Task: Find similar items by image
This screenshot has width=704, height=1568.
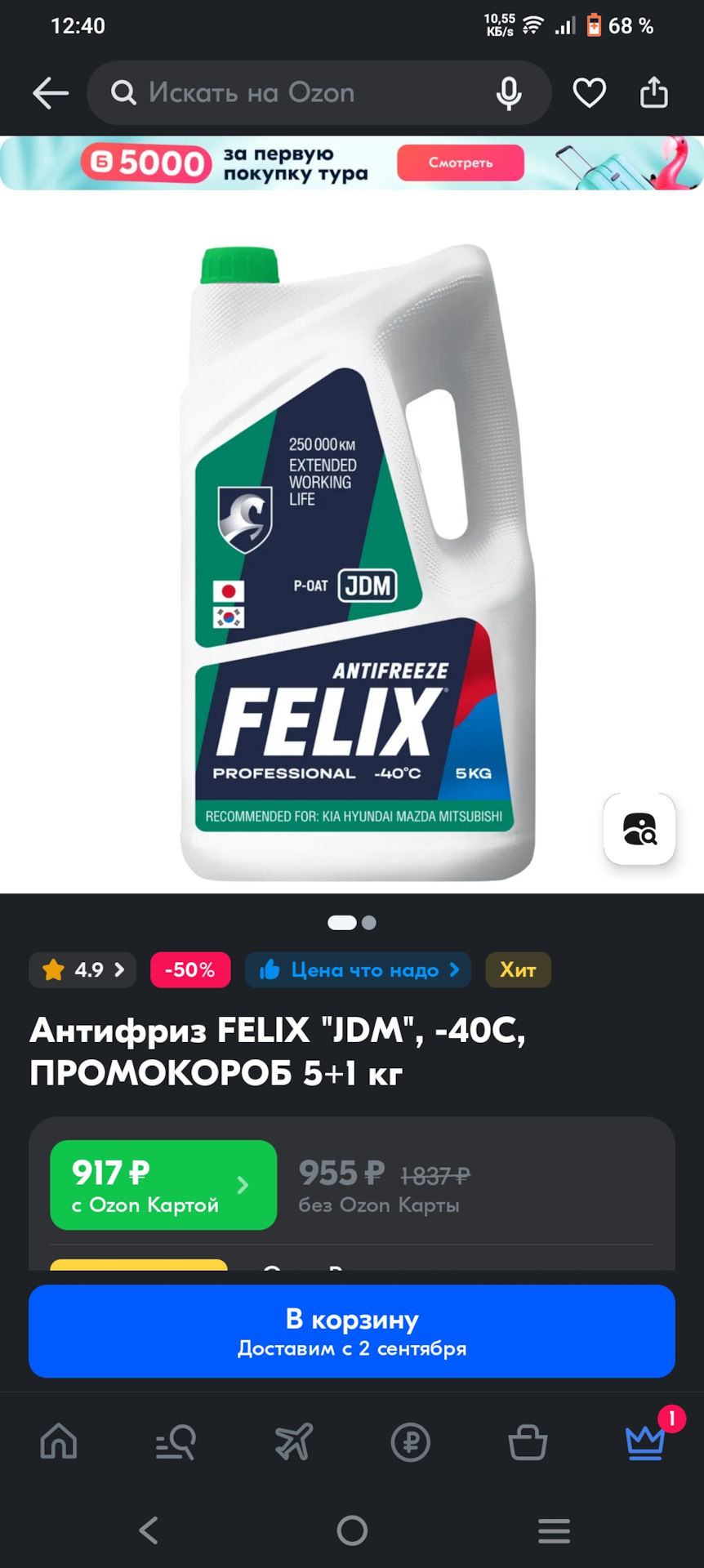Action: tap(639, 829)
